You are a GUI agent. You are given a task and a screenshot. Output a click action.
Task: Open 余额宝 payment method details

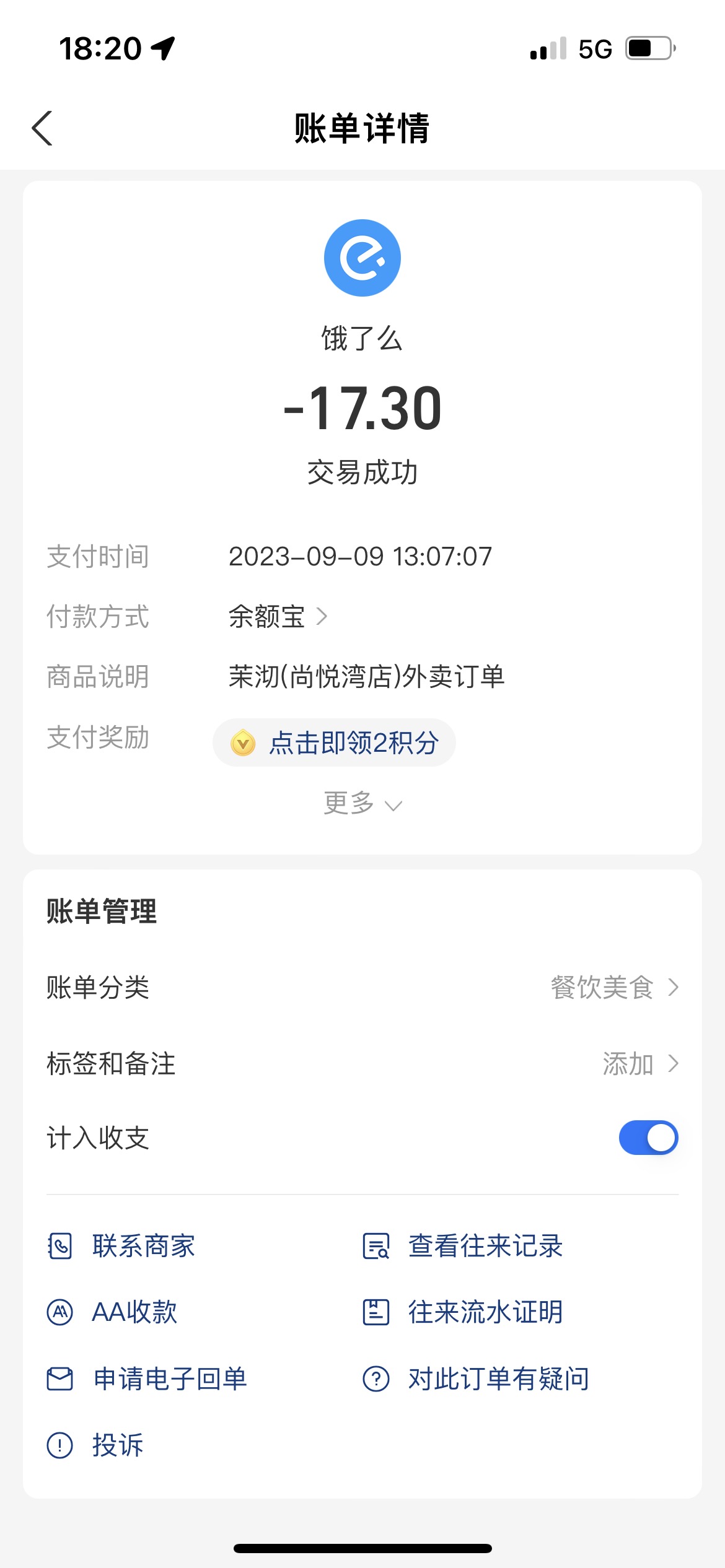tap(278, 616)
